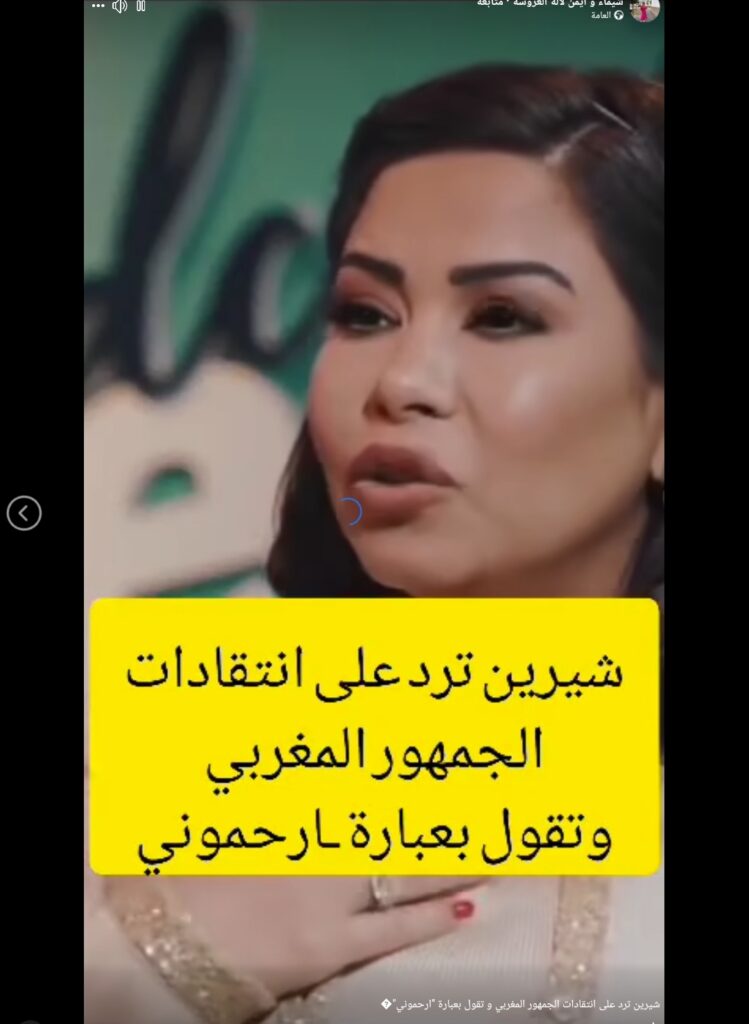This screenshot has width=749, height=1024.
Task: Go to the previous video arrow
Action: tap(24, 513)
